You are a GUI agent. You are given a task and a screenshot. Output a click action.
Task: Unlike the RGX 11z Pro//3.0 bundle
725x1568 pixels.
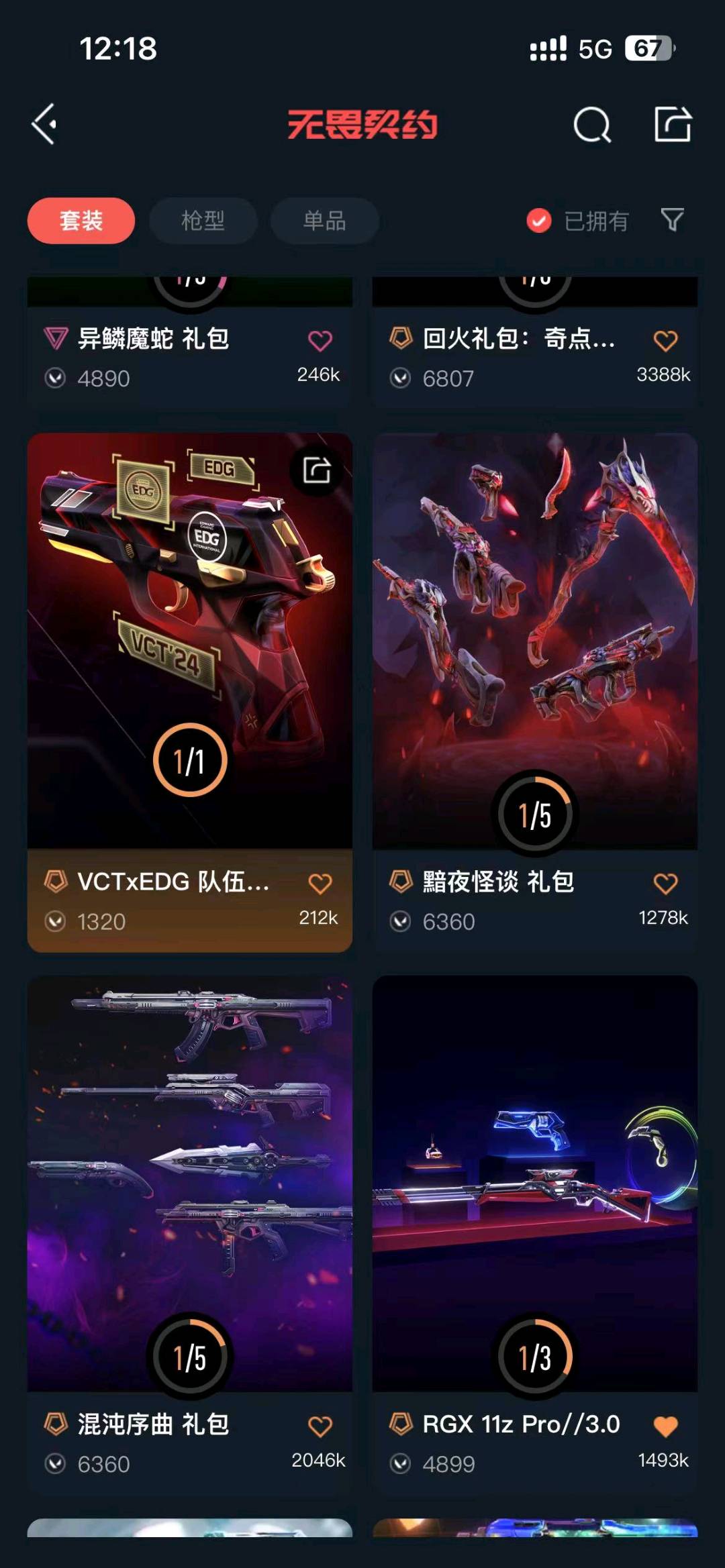click(x=665, y=1426)
